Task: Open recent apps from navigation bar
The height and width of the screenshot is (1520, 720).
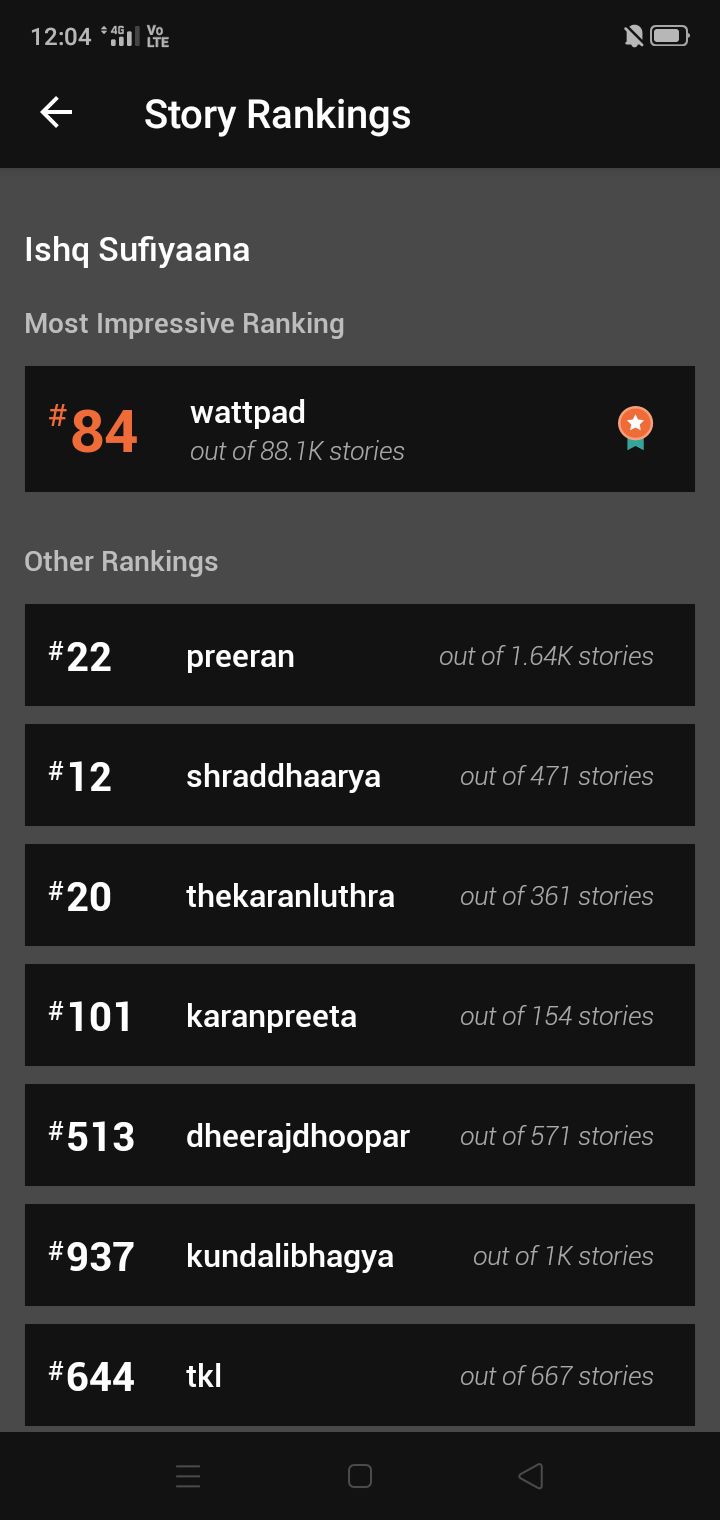Action: [188, 1476]
